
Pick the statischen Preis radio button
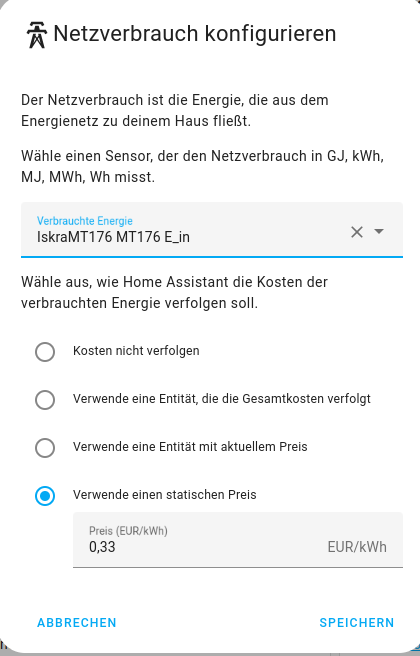(x=45, y=496)
